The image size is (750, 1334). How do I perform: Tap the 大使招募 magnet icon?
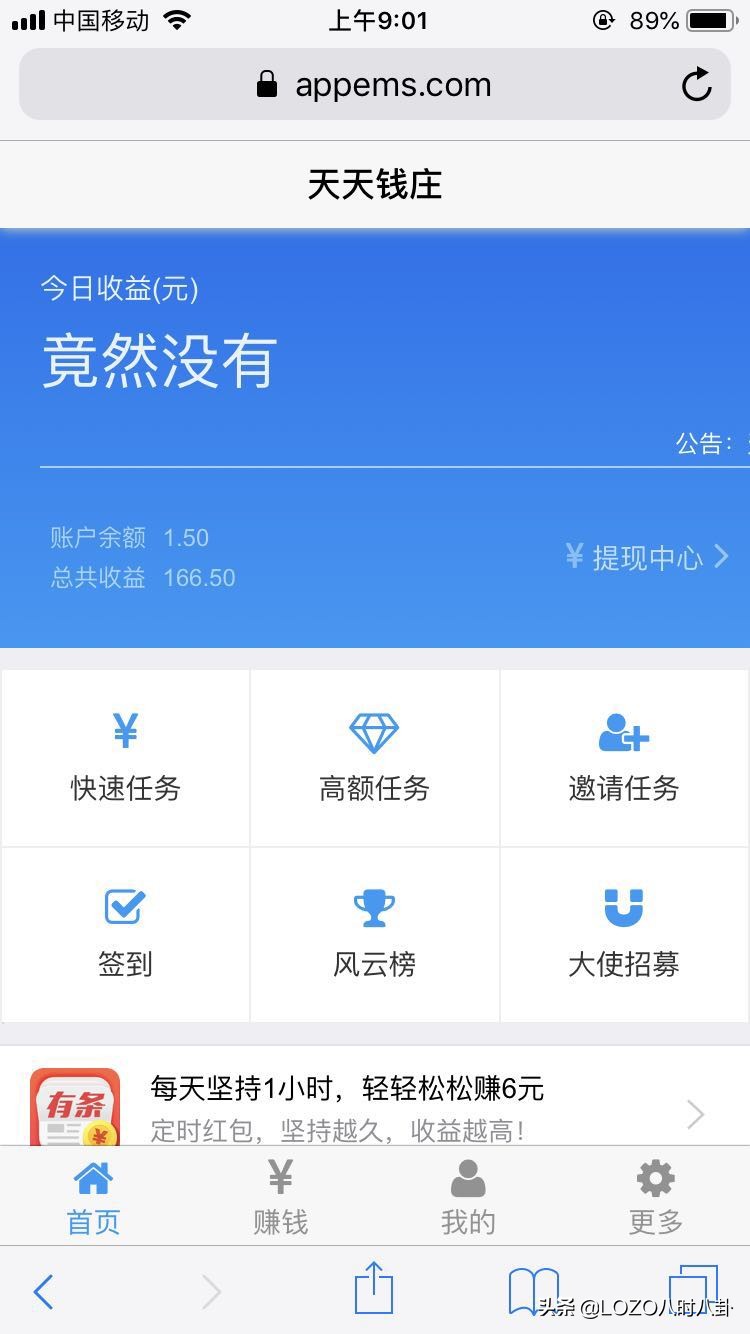(x=623, y=906)
